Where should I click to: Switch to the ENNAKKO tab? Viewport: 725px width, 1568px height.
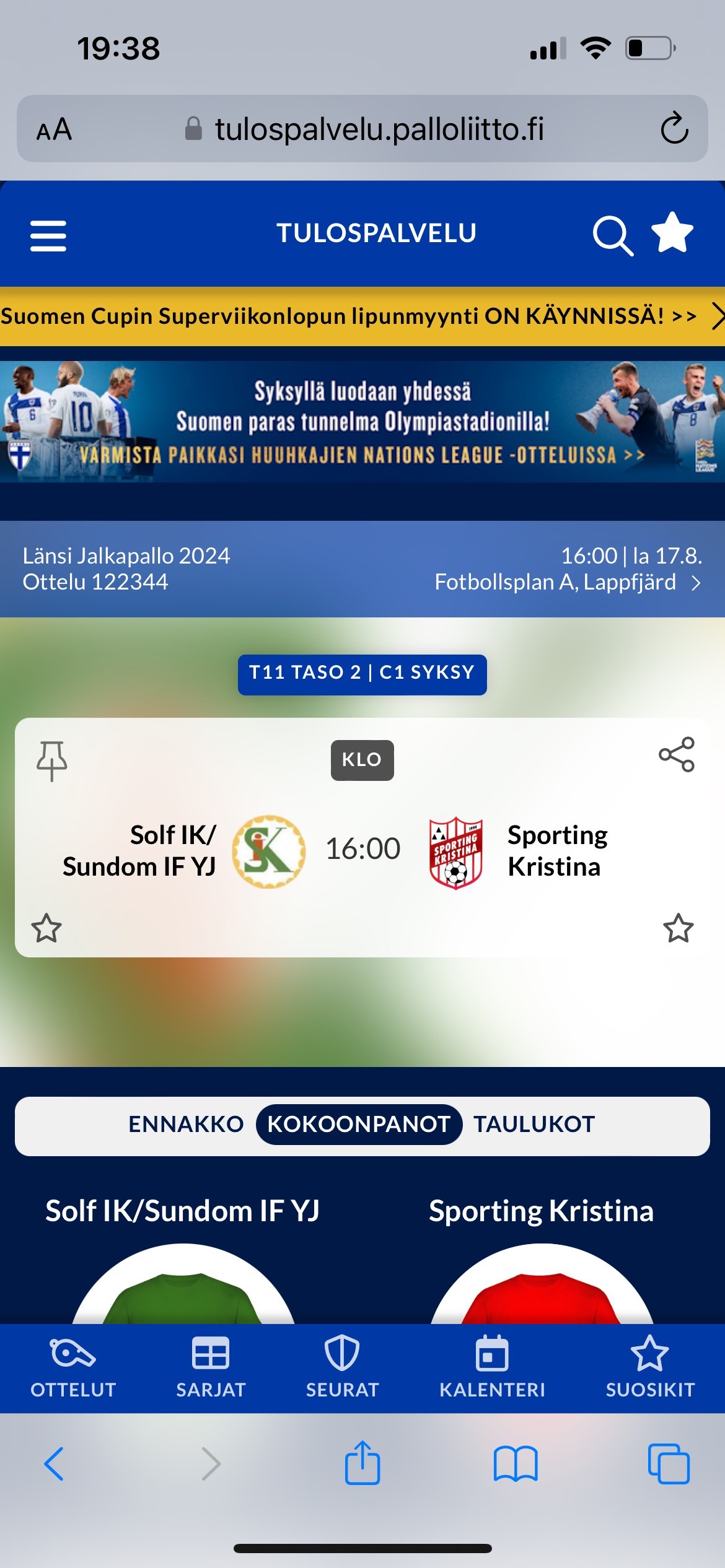point(186,1125)
